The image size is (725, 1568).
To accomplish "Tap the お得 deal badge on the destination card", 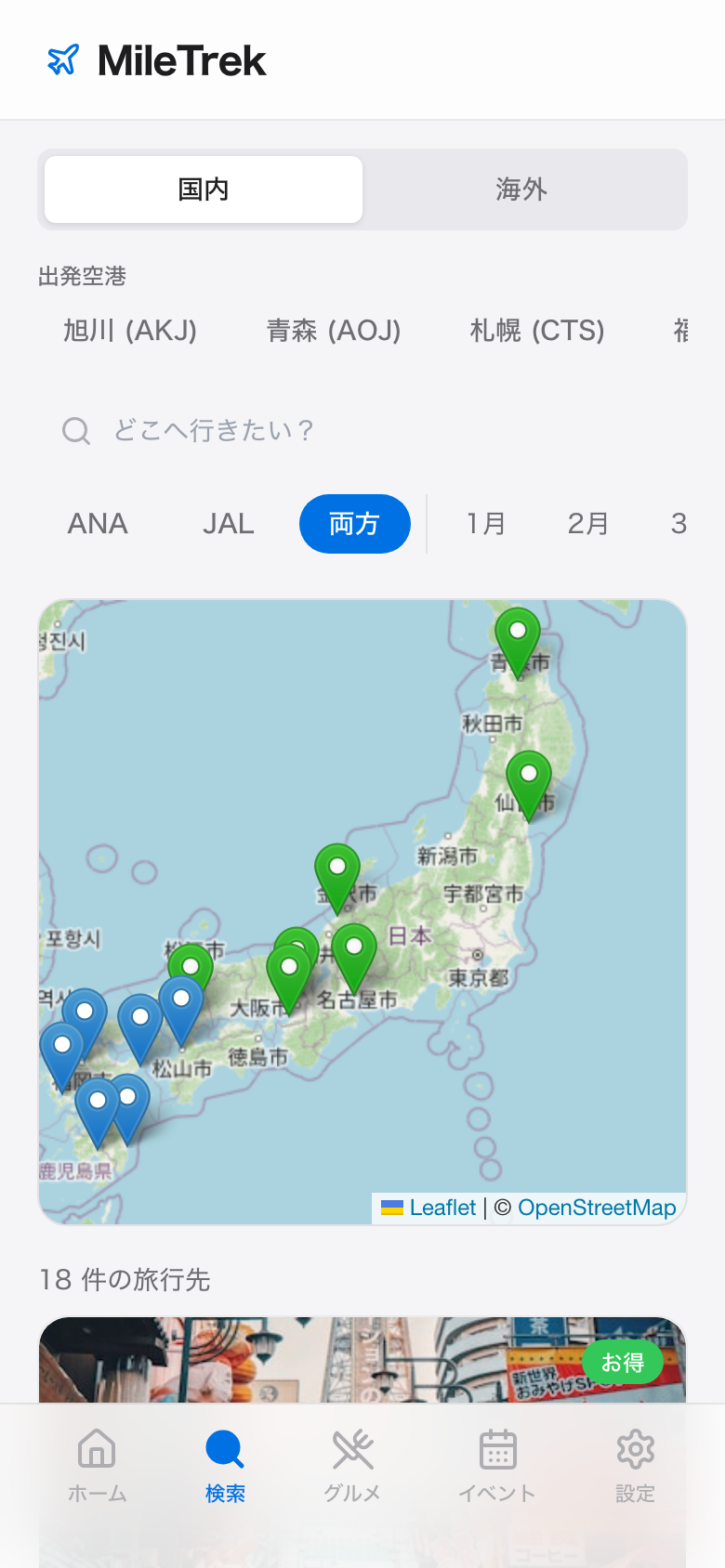I will click(x=624, y=1362).
